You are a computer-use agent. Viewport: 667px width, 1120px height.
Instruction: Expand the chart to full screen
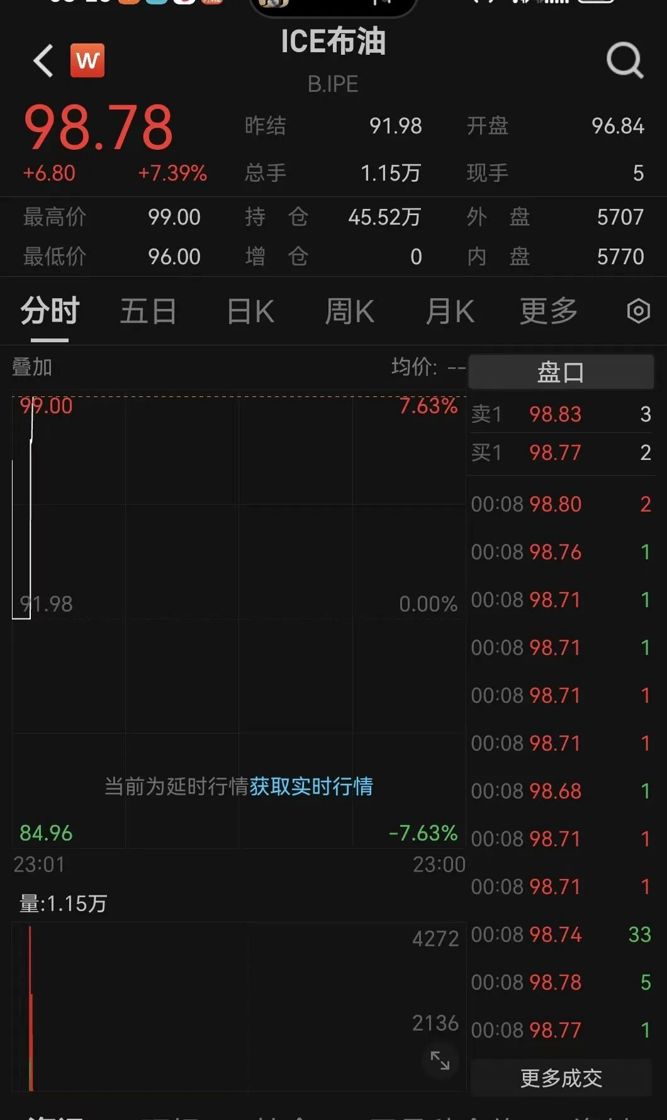point(440,1060)
